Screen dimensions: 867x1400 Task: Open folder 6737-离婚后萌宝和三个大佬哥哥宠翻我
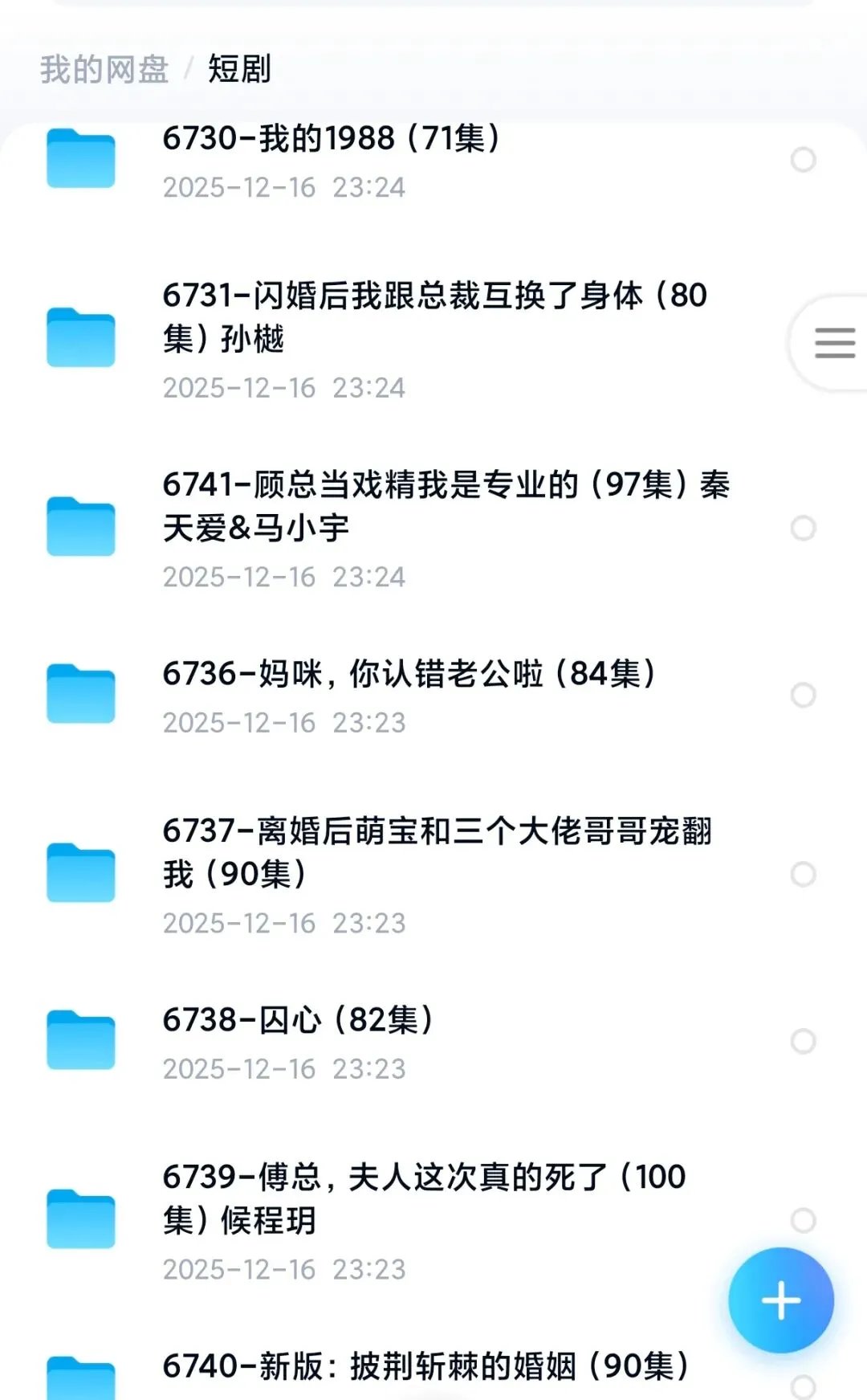point(438,851)
